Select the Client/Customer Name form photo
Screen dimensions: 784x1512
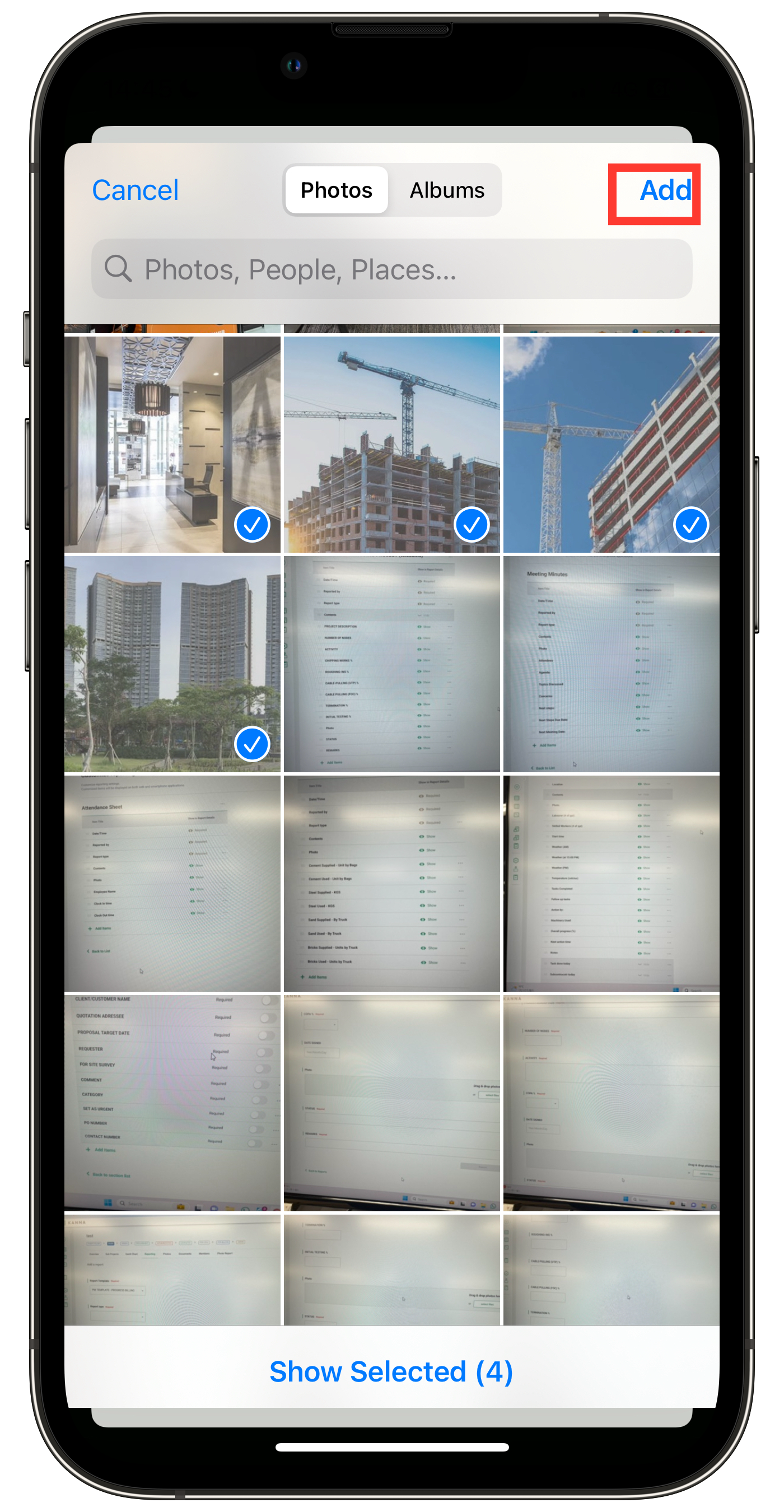(172, 1103)
